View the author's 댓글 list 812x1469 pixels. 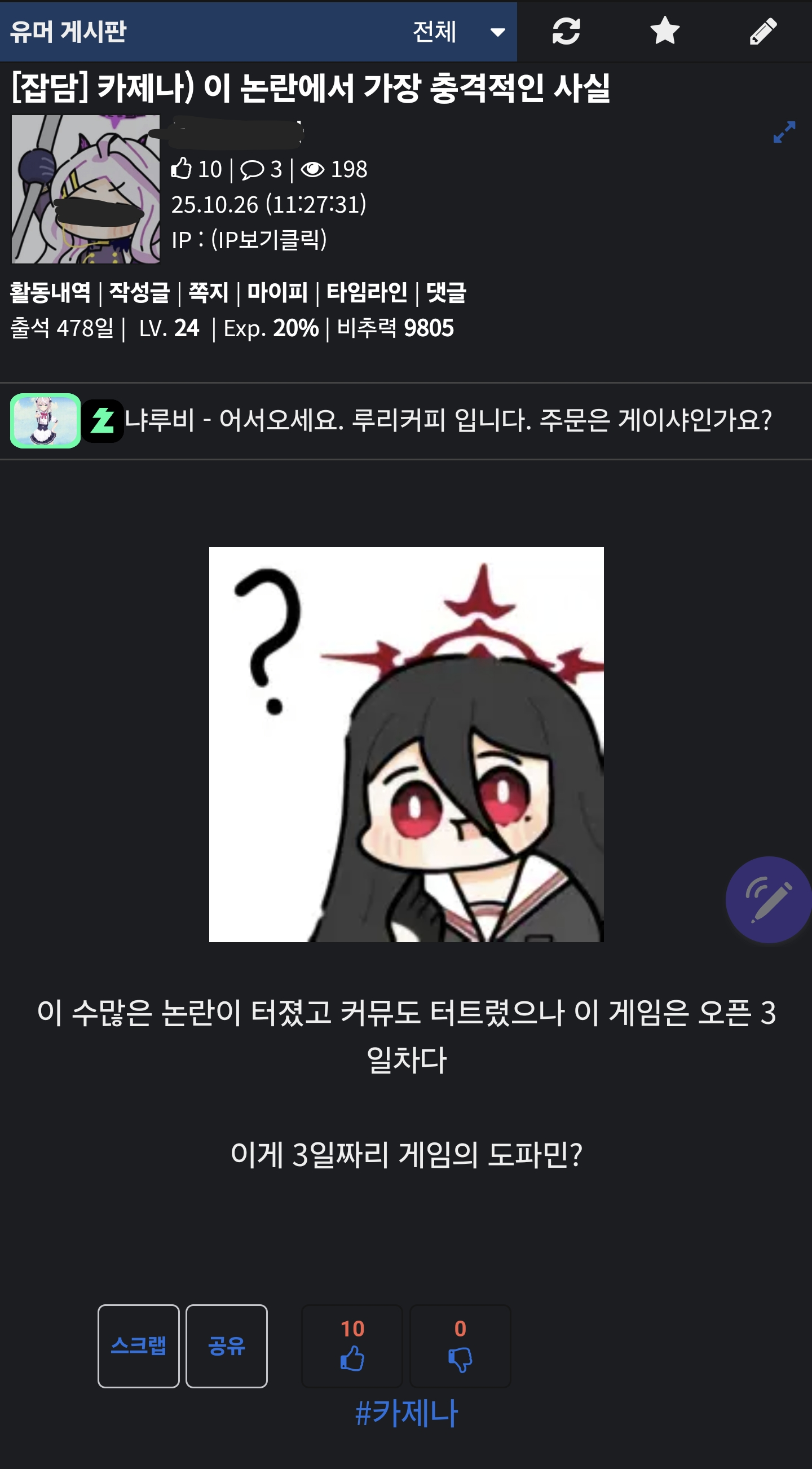tap(446, 293)
